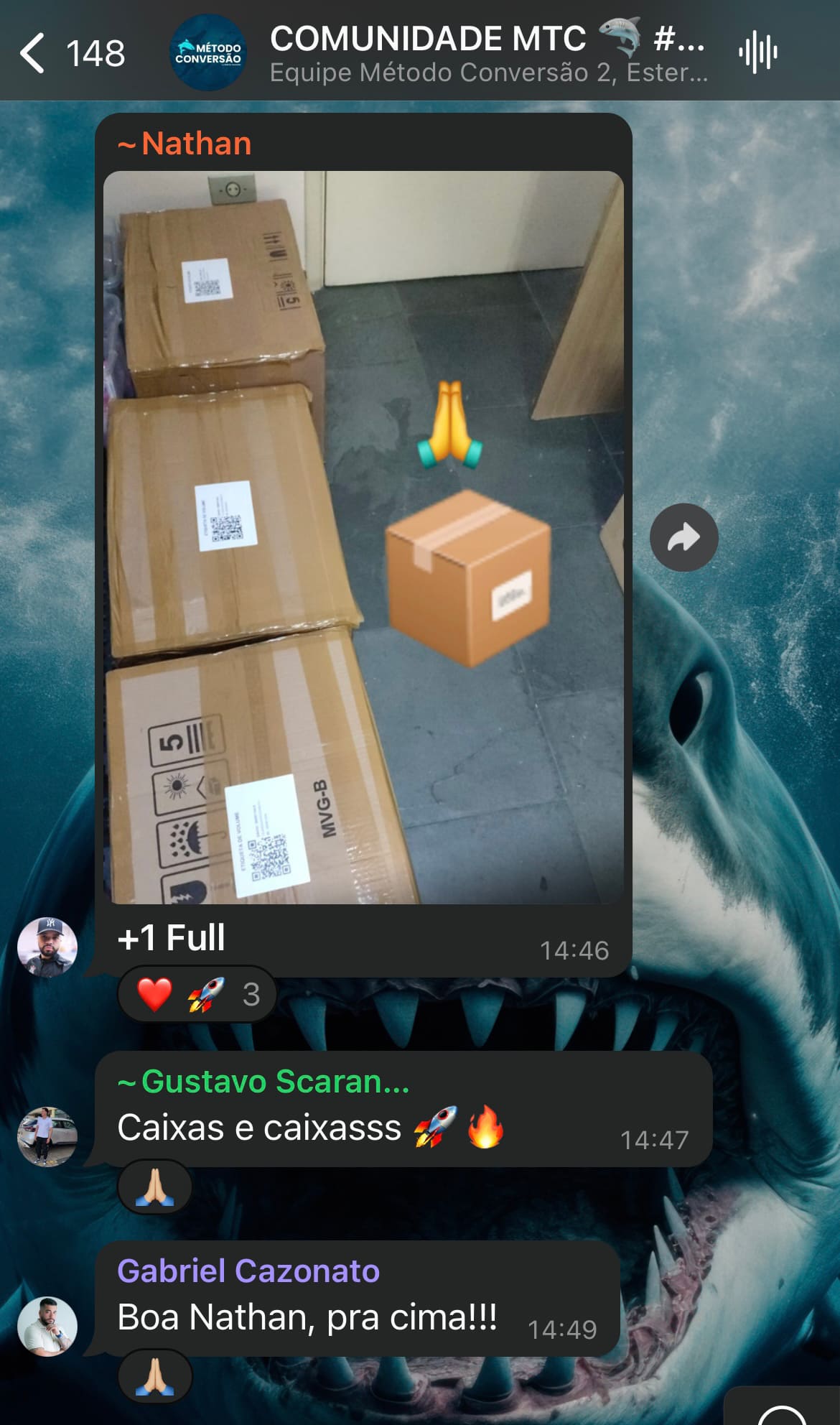Open Gabriel Cazonato's profile picture

47,1326
